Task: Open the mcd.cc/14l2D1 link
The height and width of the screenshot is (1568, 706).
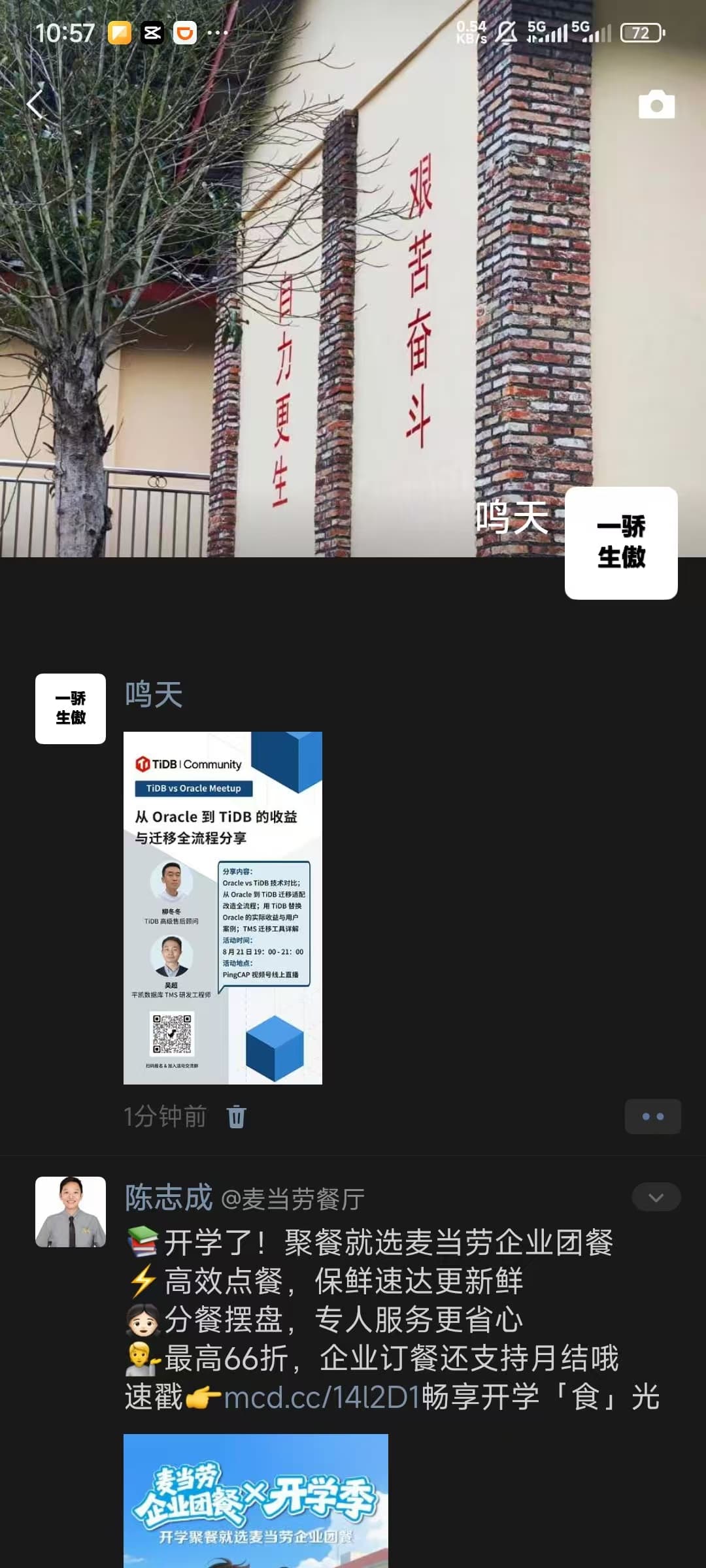Action: point(322,1397)
